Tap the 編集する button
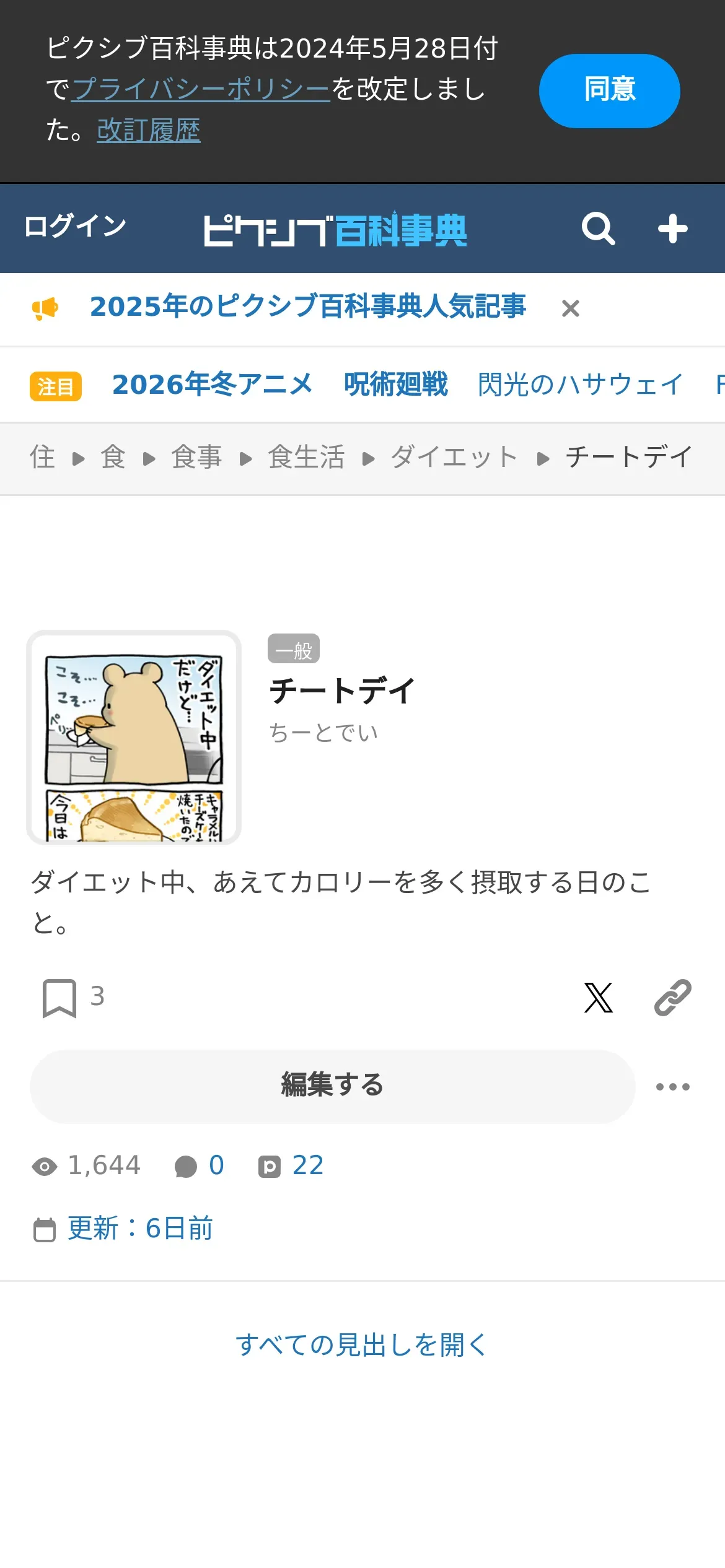This screenshot has width=725, height=1568. pyautogui.click(x=332, y=1086)
